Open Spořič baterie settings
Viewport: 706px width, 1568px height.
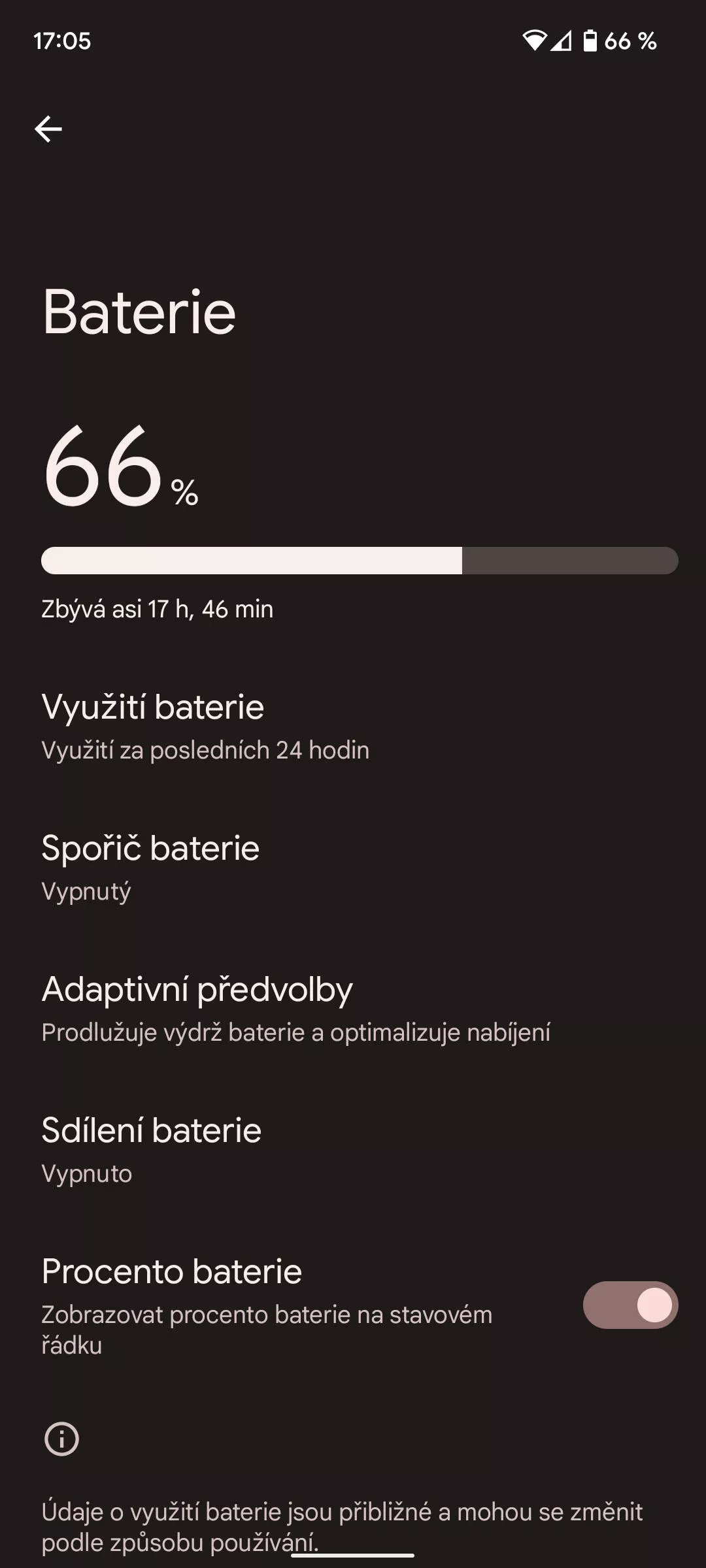[150, 868]
